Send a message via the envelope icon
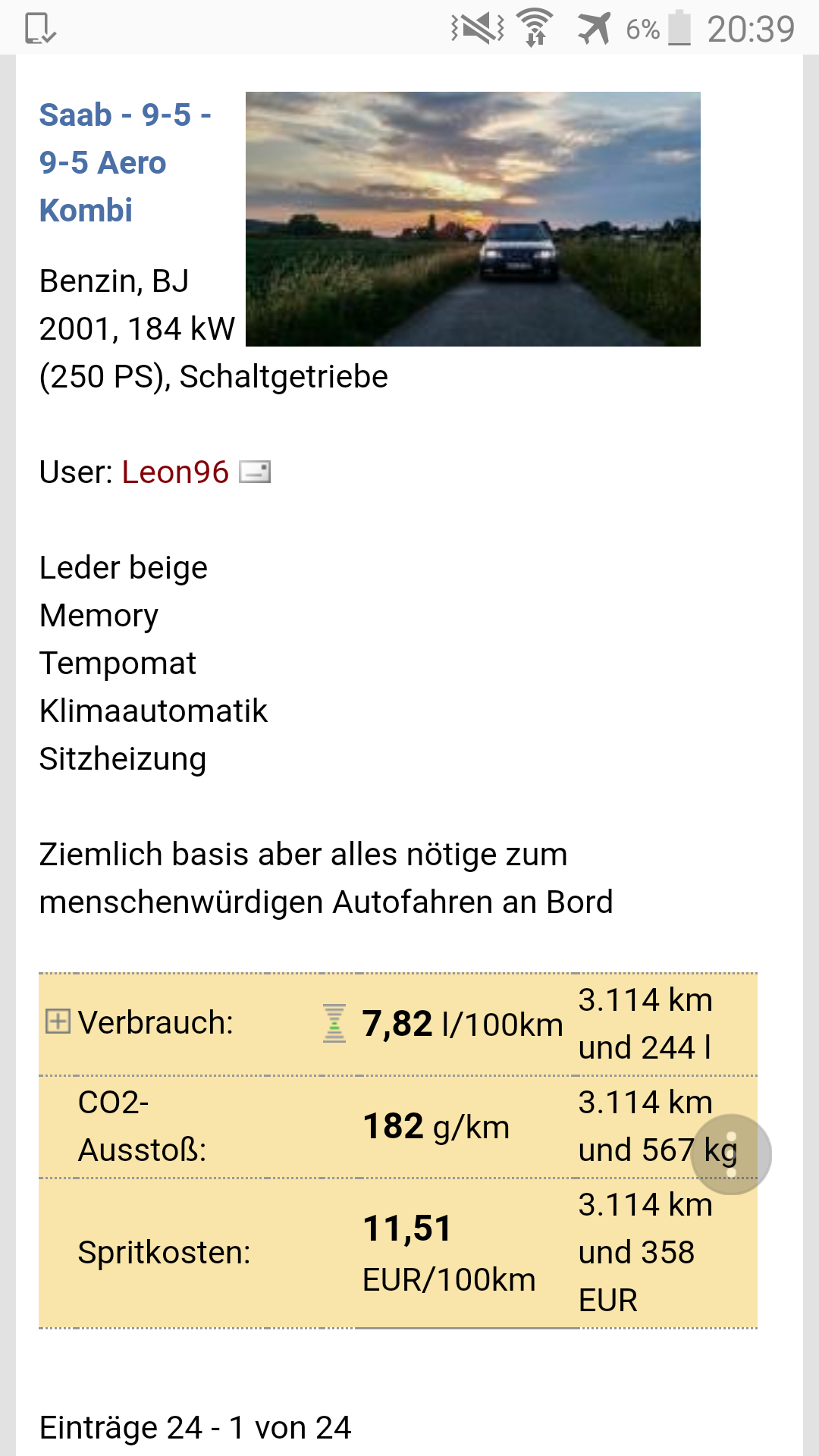Image resolution: width=819 pixels, height=1456 pixels. (255, 472)
